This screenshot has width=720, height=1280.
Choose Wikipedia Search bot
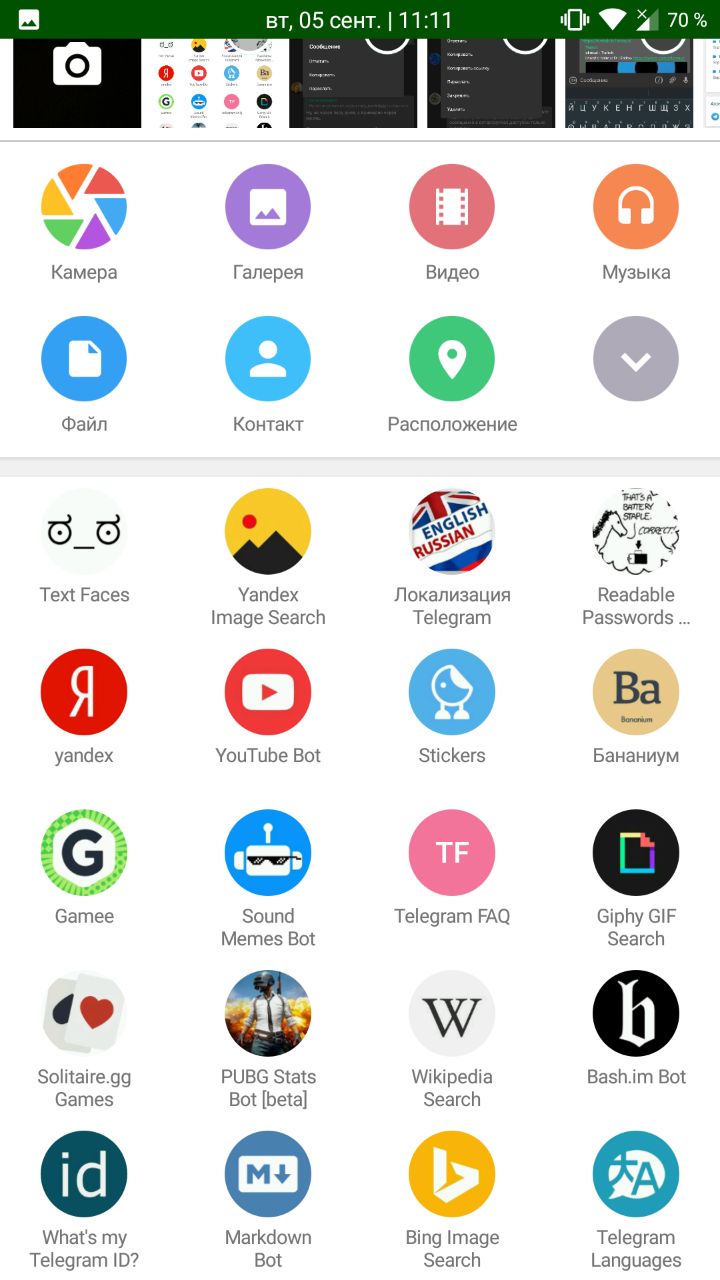(452, 1013)
